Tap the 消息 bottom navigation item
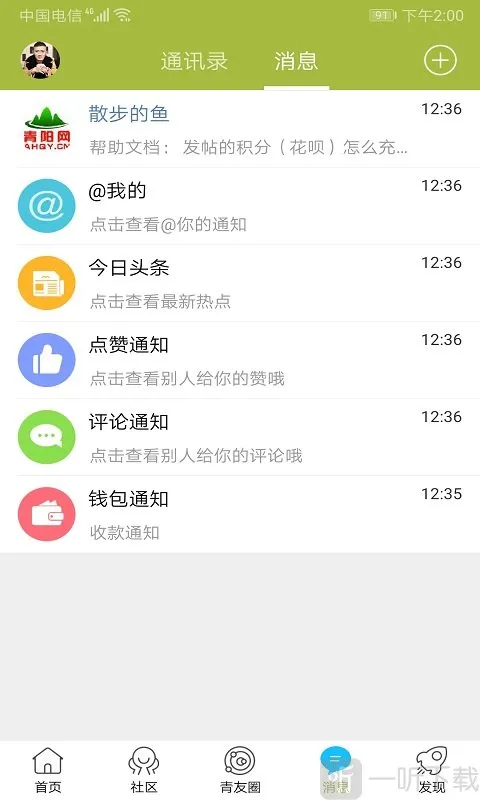This screenshot has width=480, height=800. pyautogui.click(x=335, y=770)
